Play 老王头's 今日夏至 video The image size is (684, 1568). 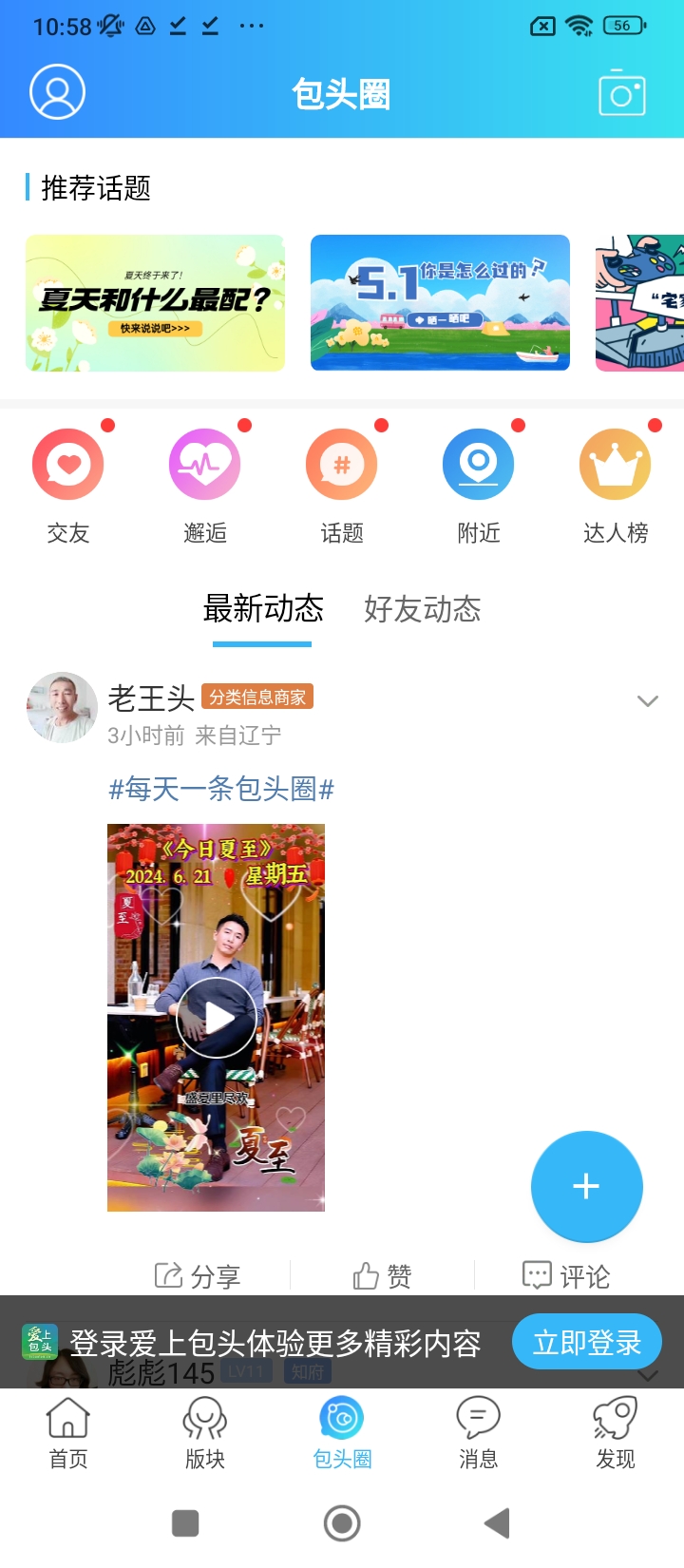[x=216, y=1018]
